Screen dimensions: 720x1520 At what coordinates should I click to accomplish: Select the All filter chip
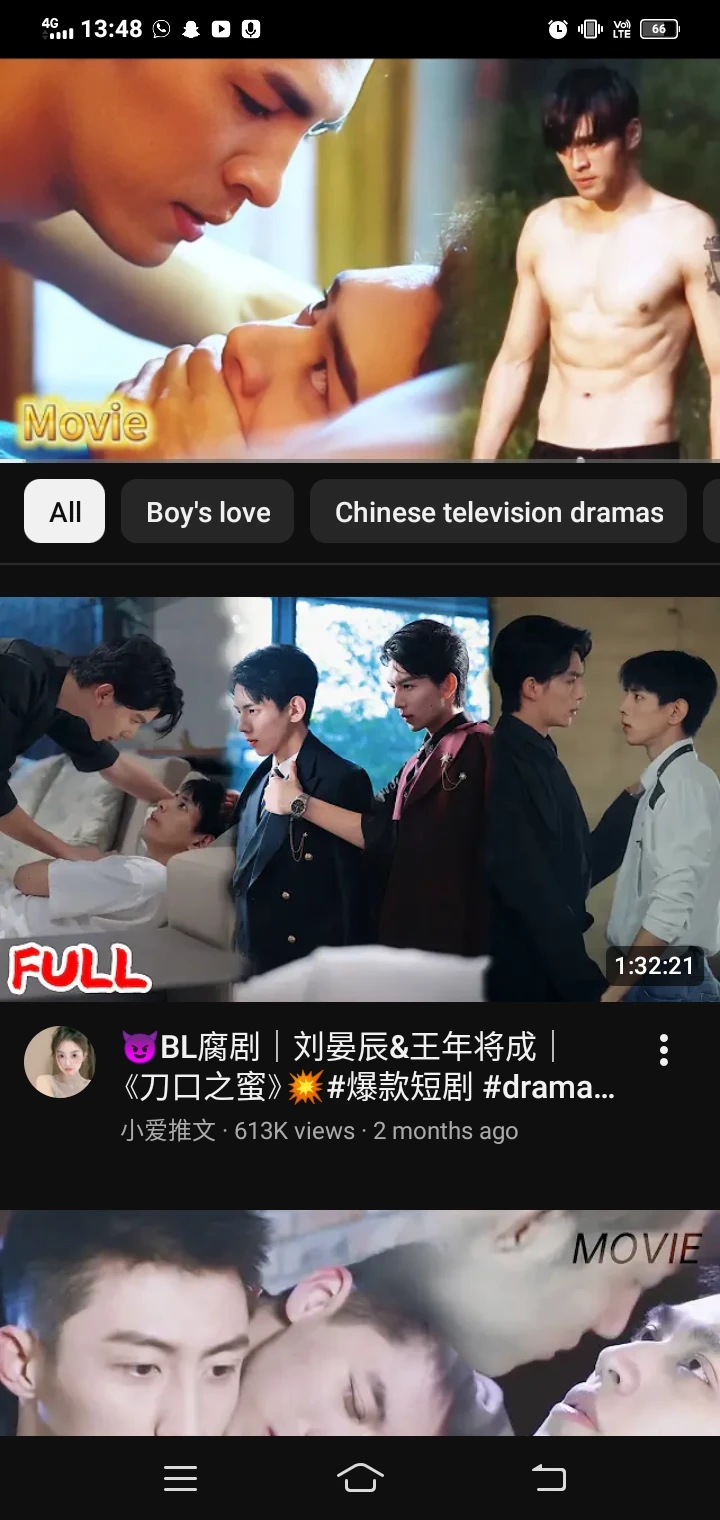coord(65,512)
